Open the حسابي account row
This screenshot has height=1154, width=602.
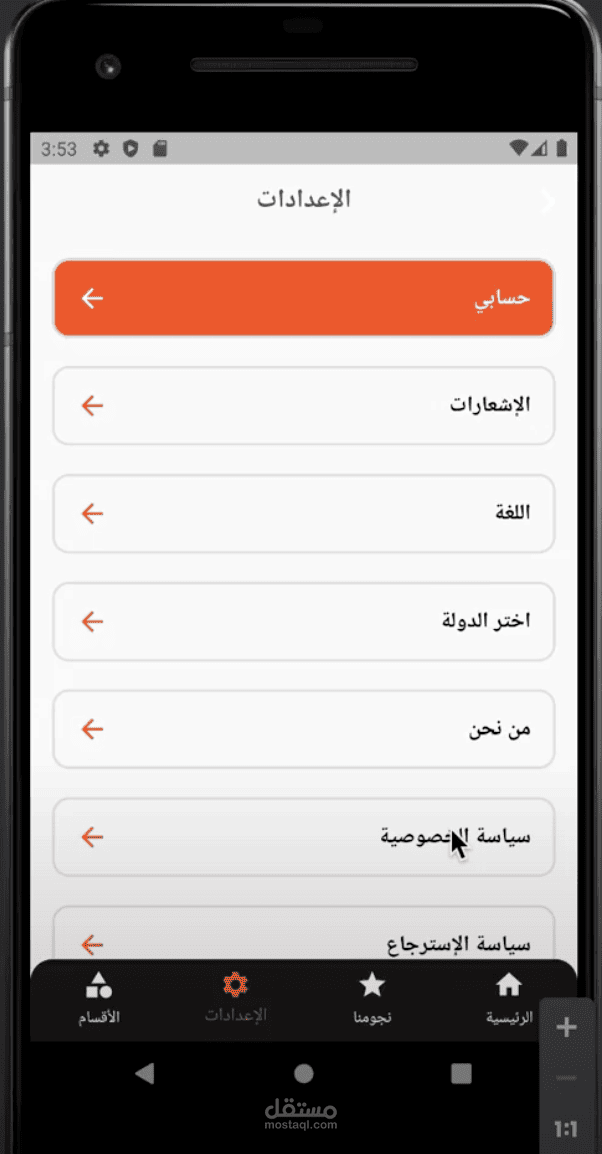[x=303, y=298]
